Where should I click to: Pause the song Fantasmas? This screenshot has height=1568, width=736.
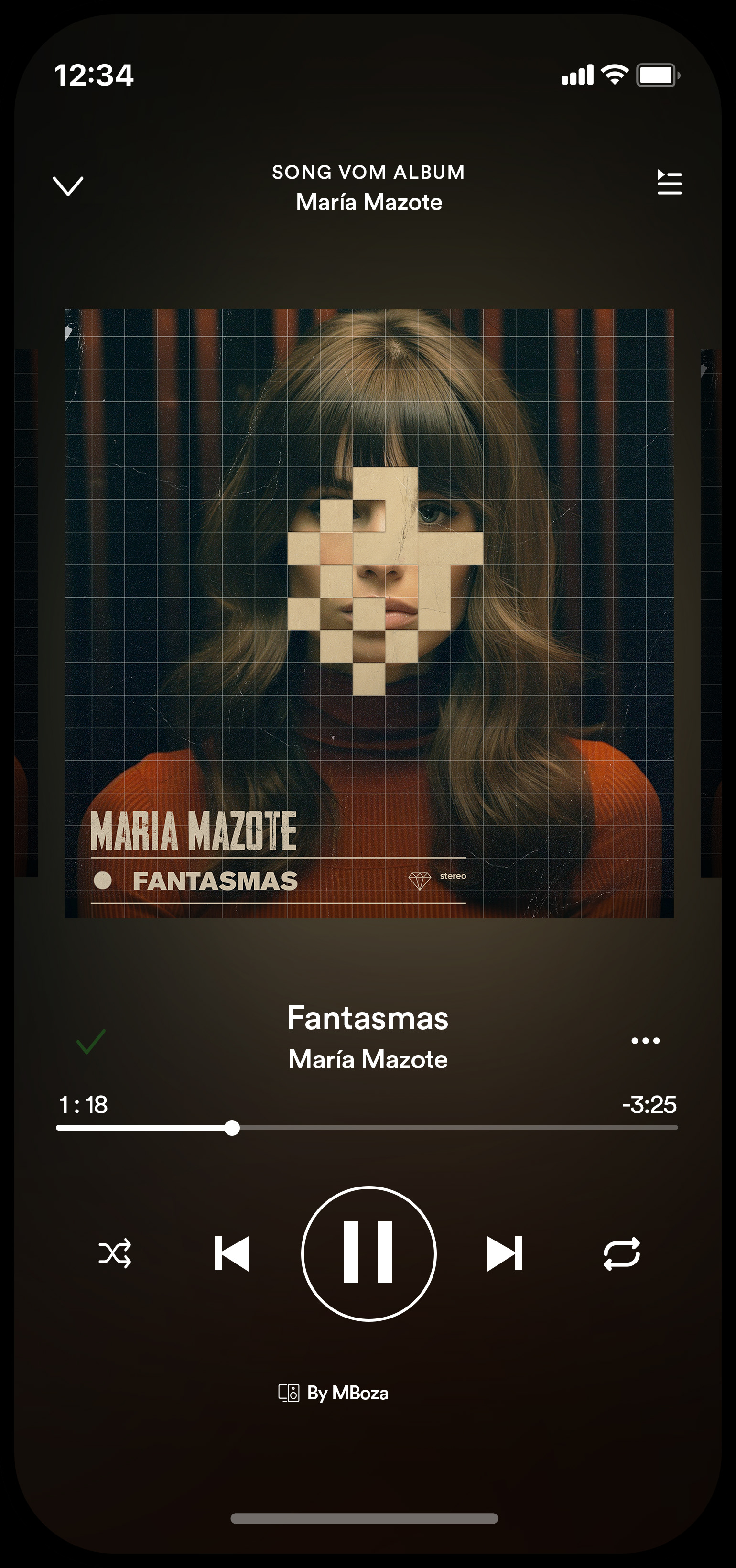pyautogui.click(x=368, y=1254)
